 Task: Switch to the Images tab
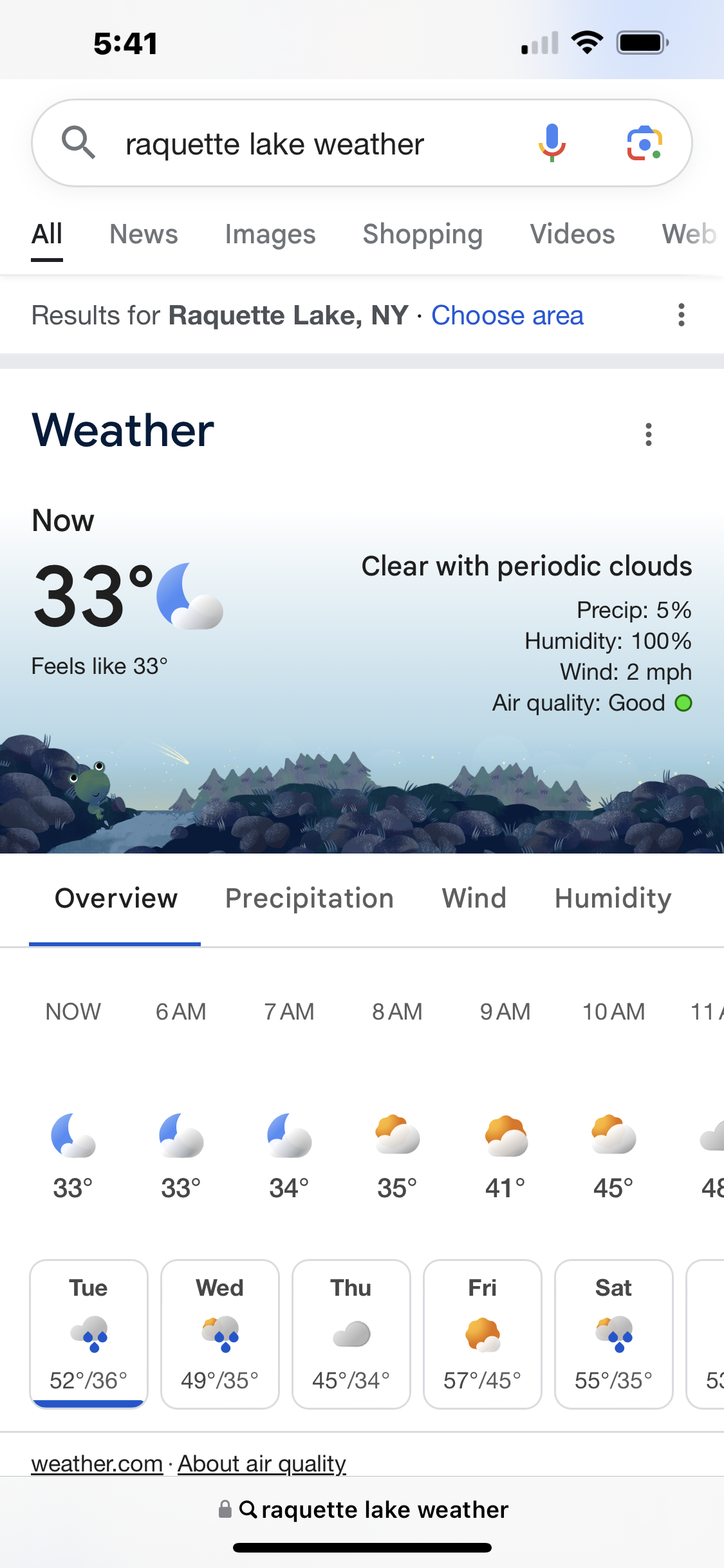(x=270, y=234)
